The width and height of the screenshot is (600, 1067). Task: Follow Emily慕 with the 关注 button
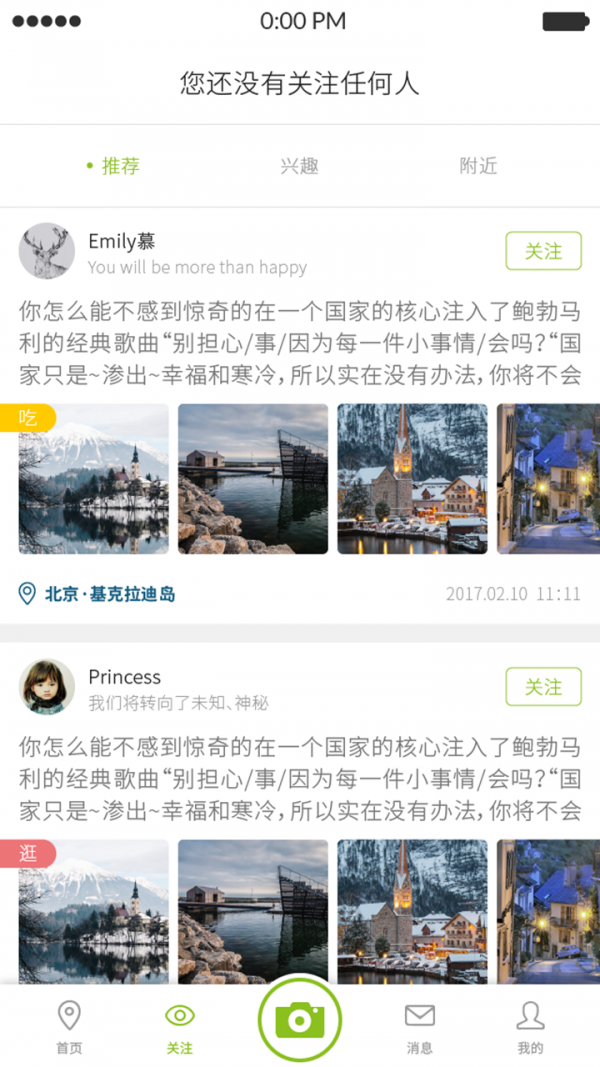point(543,251)
